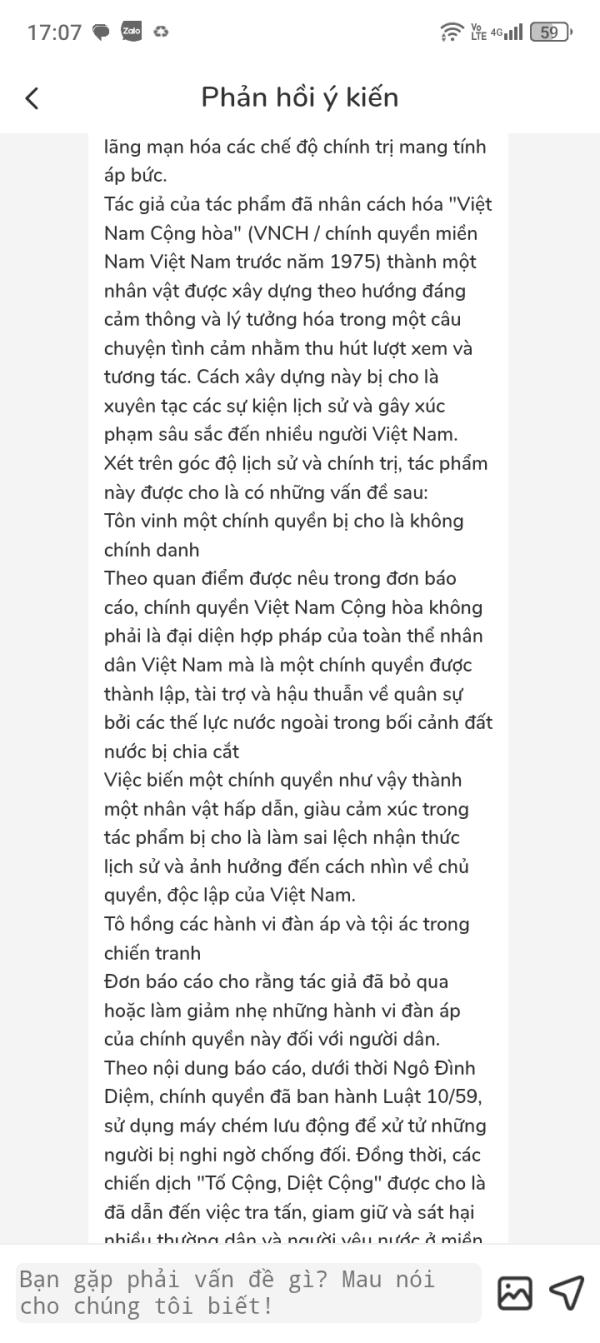The width and height of the screenshot is (600, 1343).
Task: Attach an image to the feedback
Action: [x=515, y=1293]
